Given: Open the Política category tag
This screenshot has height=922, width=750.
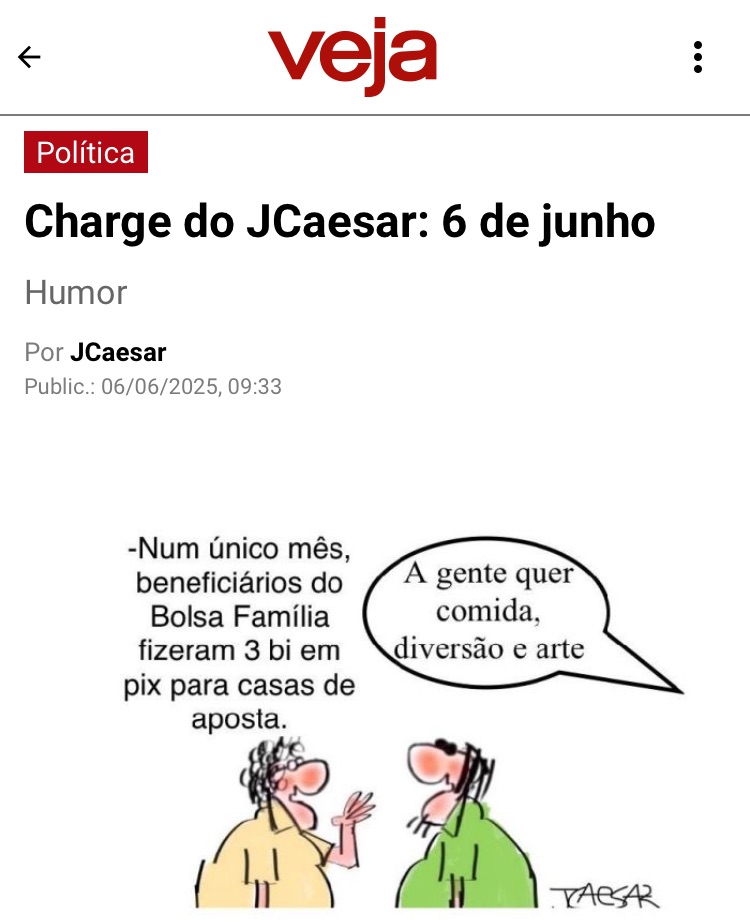Looking at the screenshot, I should click(86, 152).
